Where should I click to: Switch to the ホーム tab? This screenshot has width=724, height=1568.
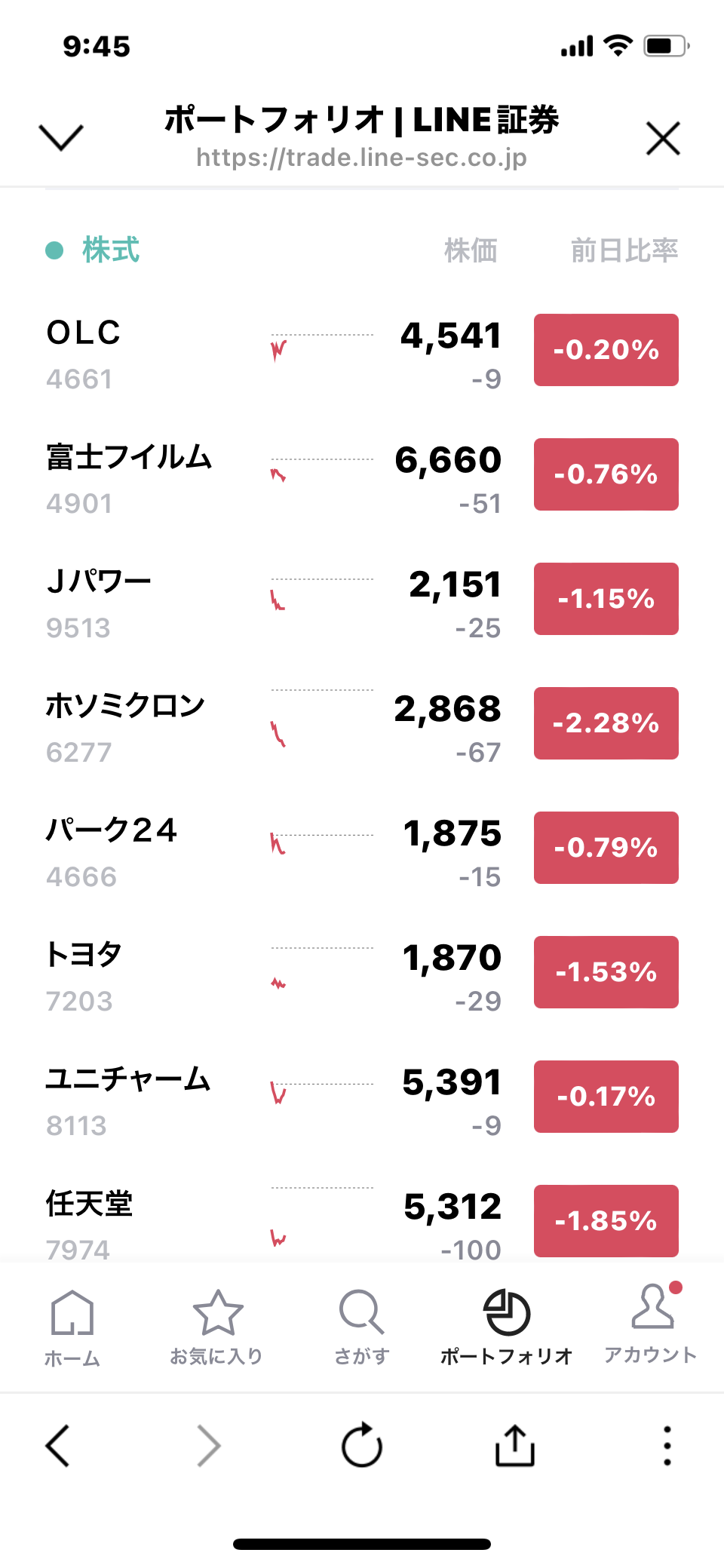point(72,1329)
